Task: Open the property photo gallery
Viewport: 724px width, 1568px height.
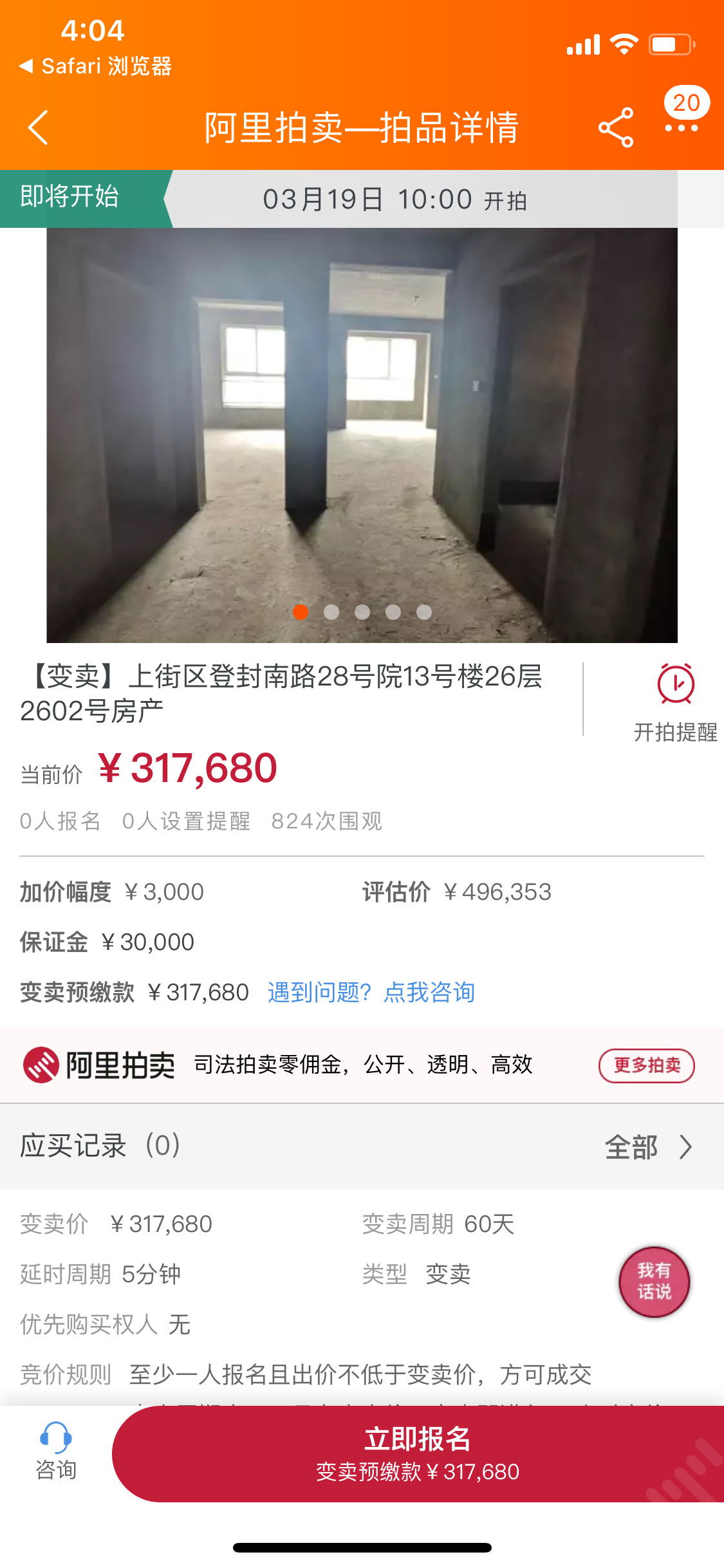Action: pos(362,435)
